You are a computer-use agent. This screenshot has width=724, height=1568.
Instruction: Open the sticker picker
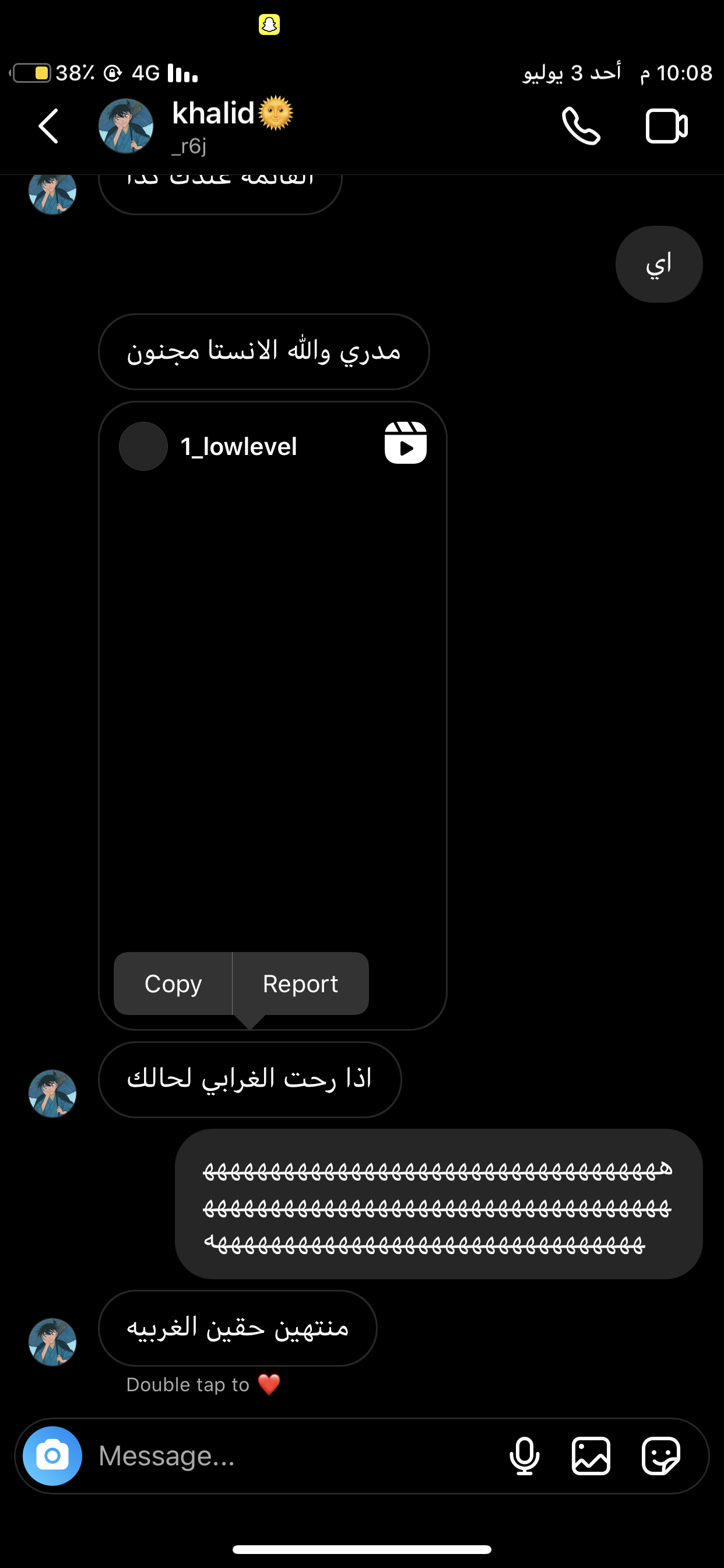660,1456
